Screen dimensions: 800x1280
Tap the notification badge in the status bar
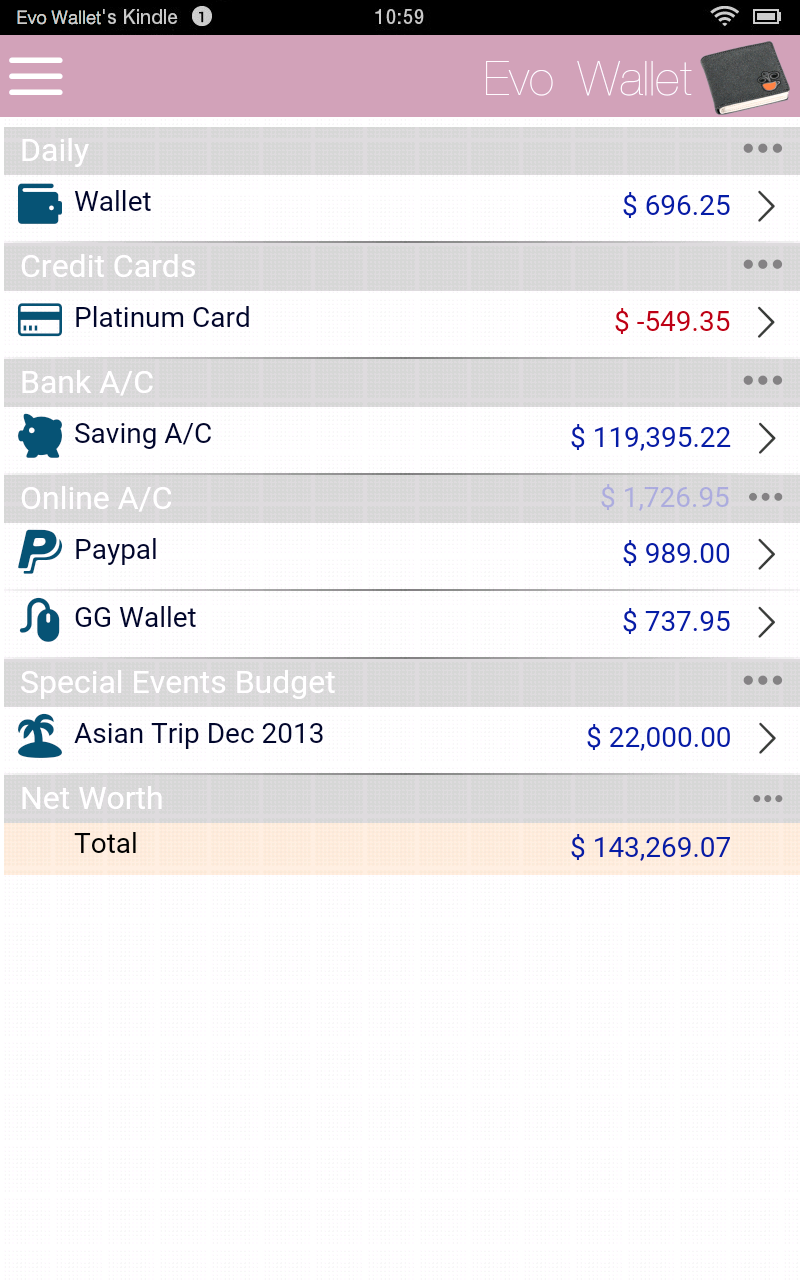point(201,16)
